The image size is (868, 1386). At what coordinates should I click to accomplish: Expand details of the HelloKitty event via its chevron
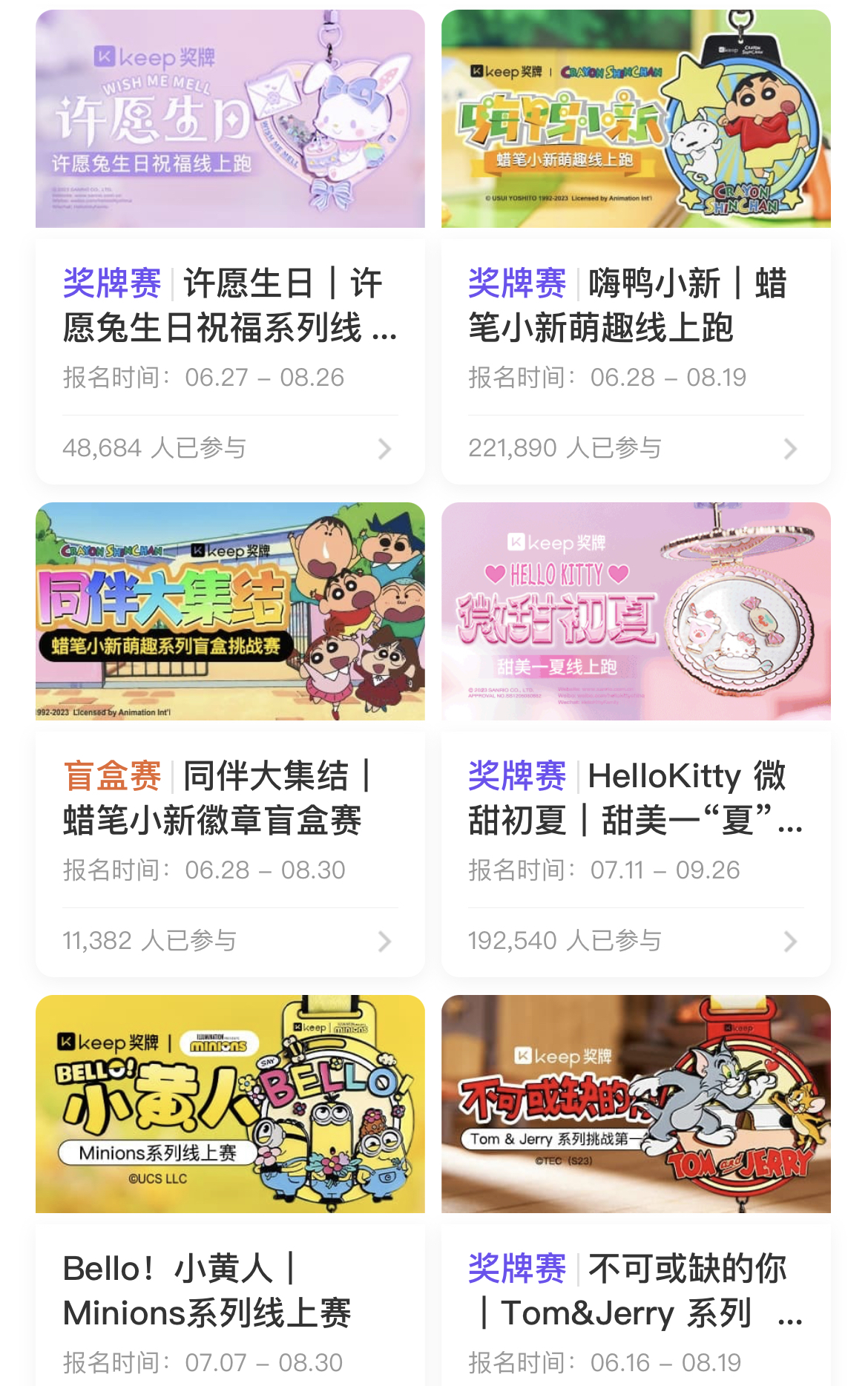pos(789,942)
